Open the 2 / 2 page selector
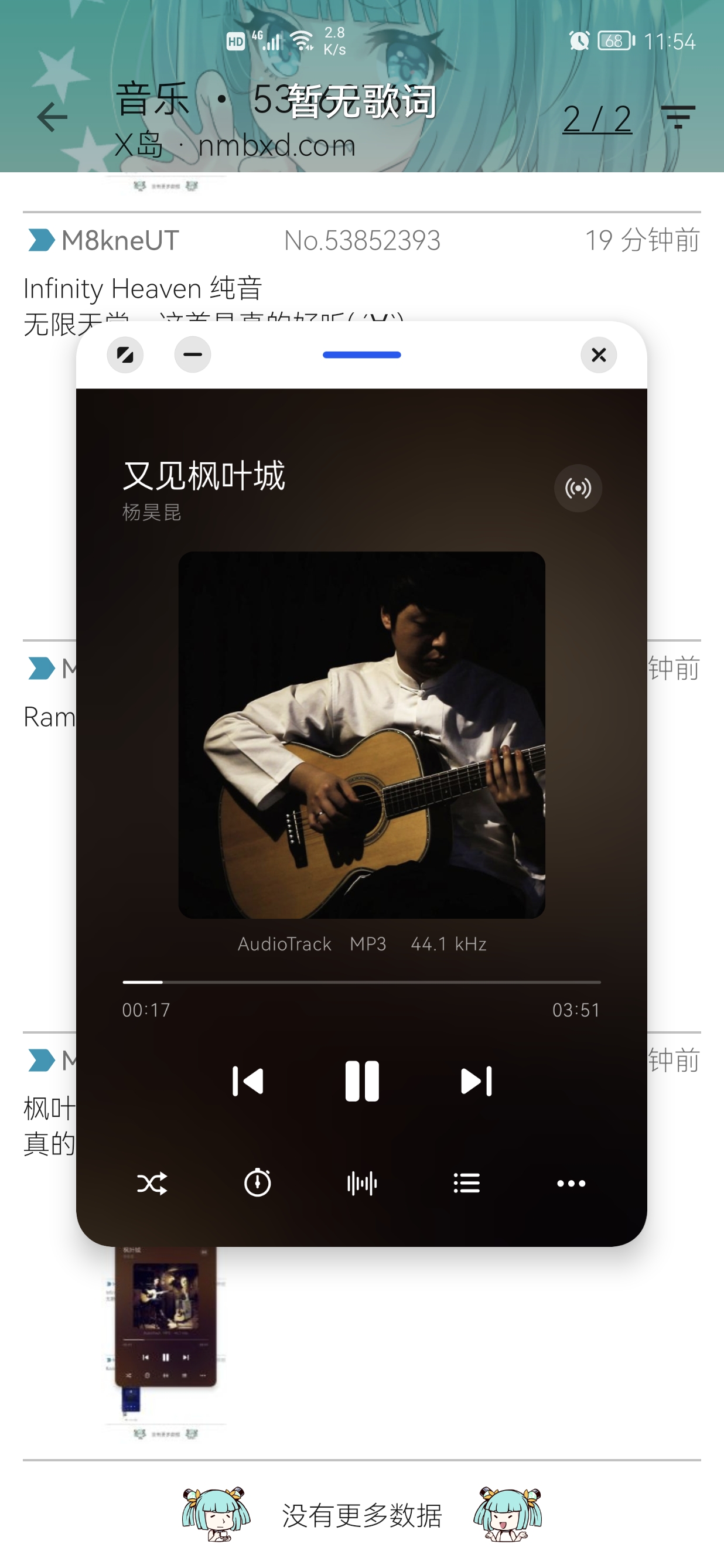The image size is (724, 1568). tap(597, 118)
